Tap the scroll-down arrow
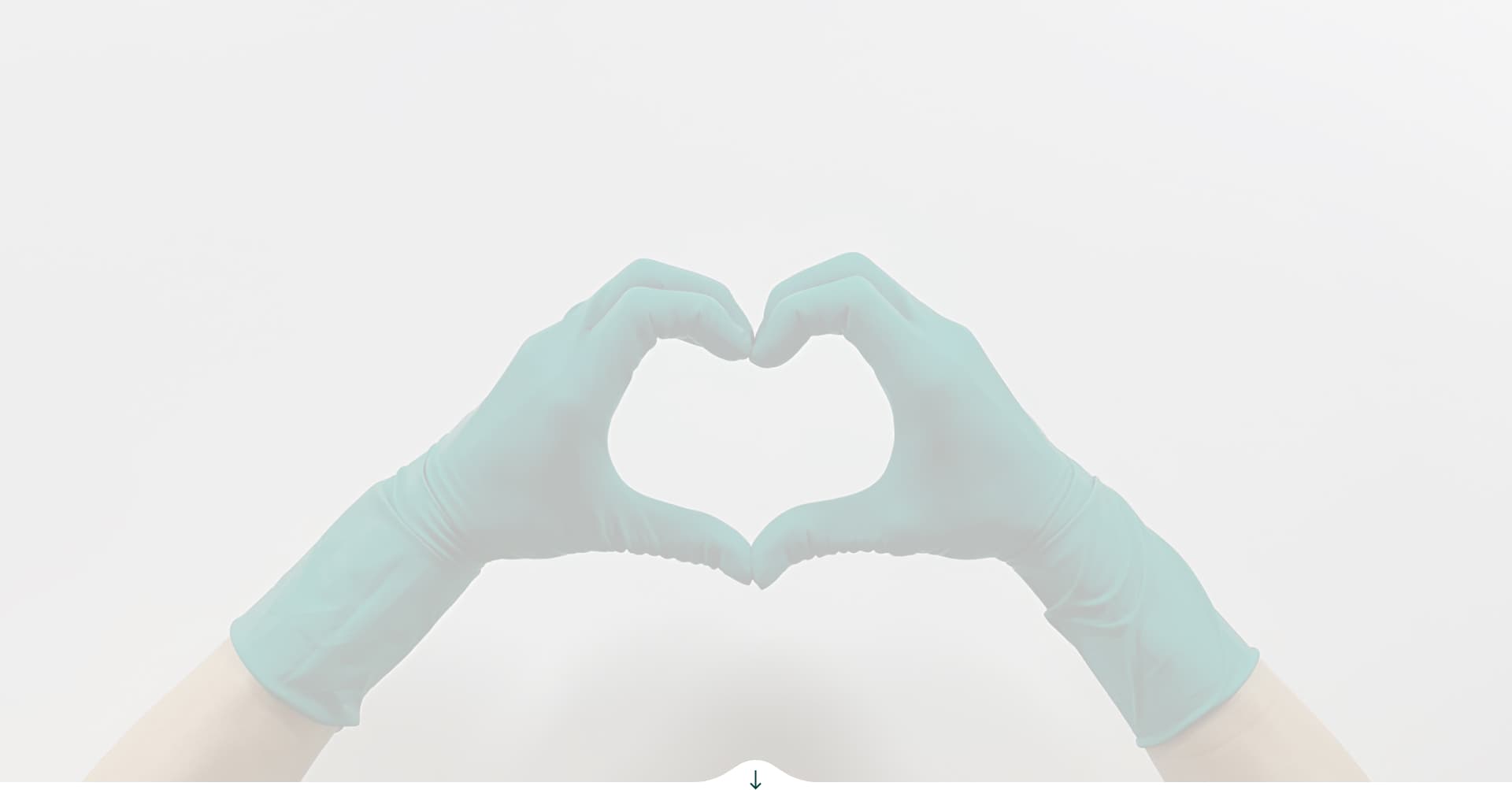The image size is (1512, 790). 755,779
